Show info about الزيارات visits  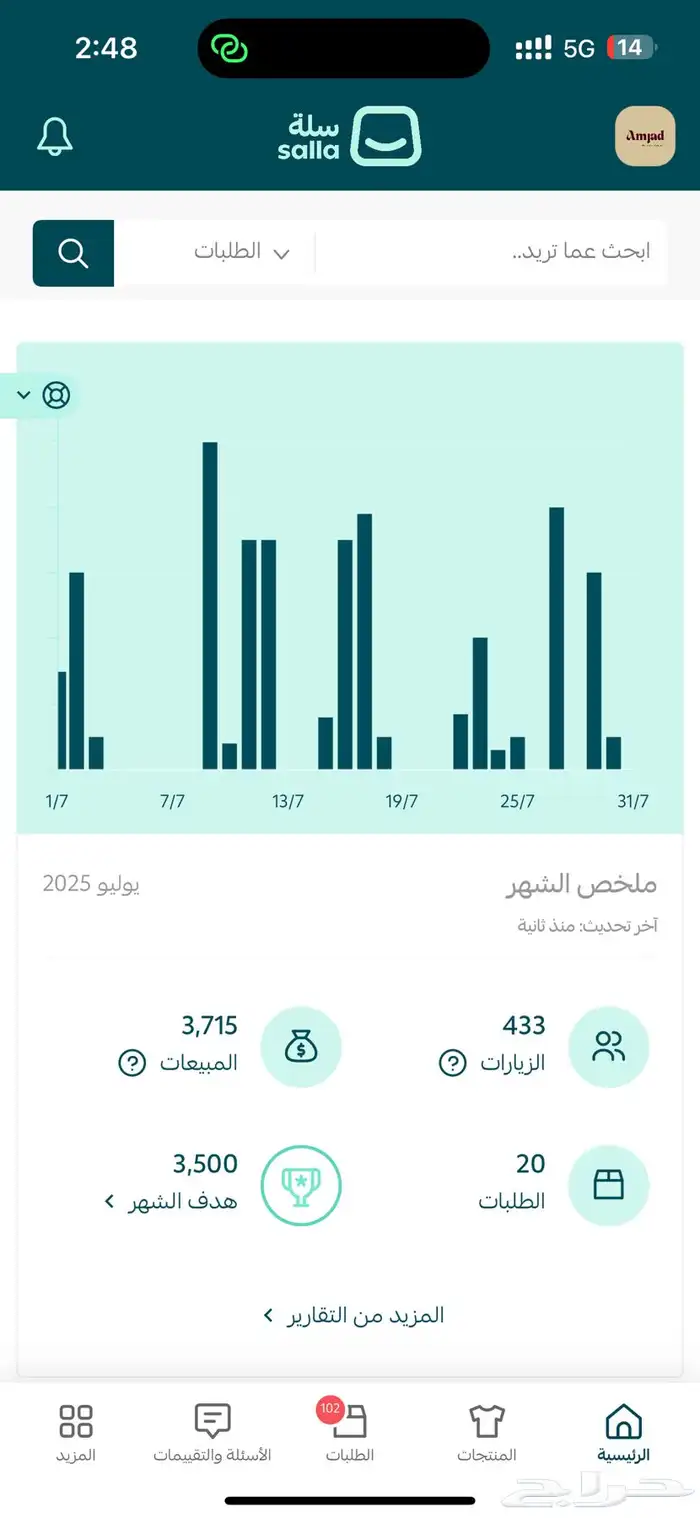click(x=453, y=1063)
